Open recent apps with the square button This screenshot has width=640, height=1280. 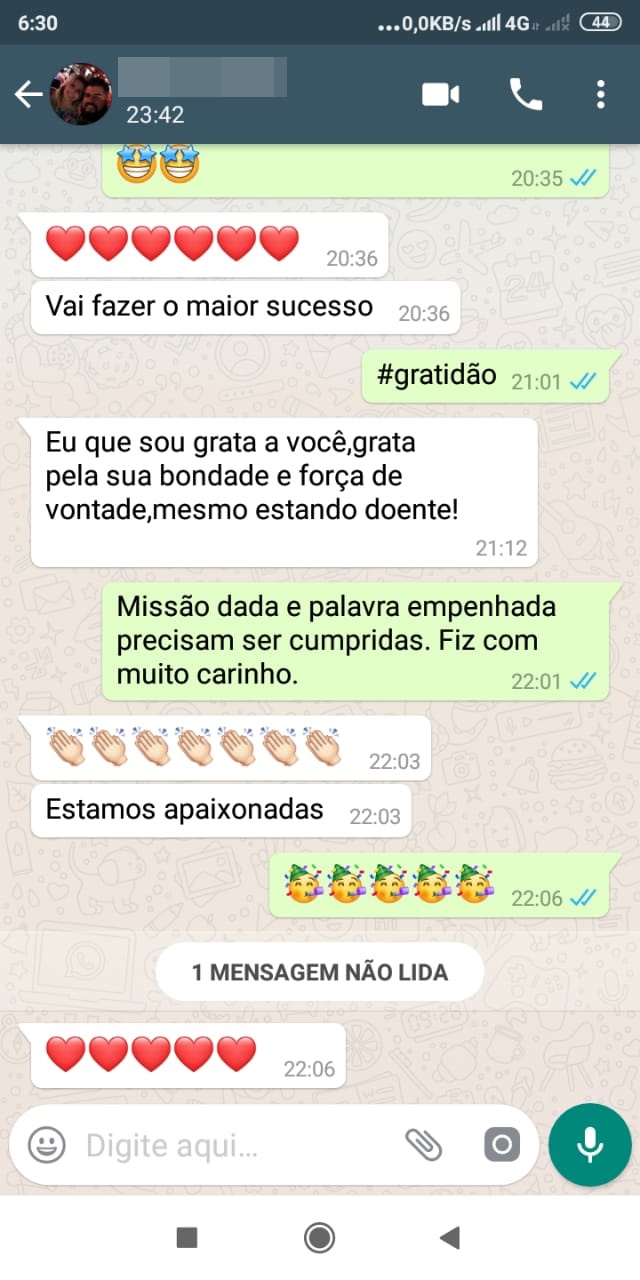187,1238
